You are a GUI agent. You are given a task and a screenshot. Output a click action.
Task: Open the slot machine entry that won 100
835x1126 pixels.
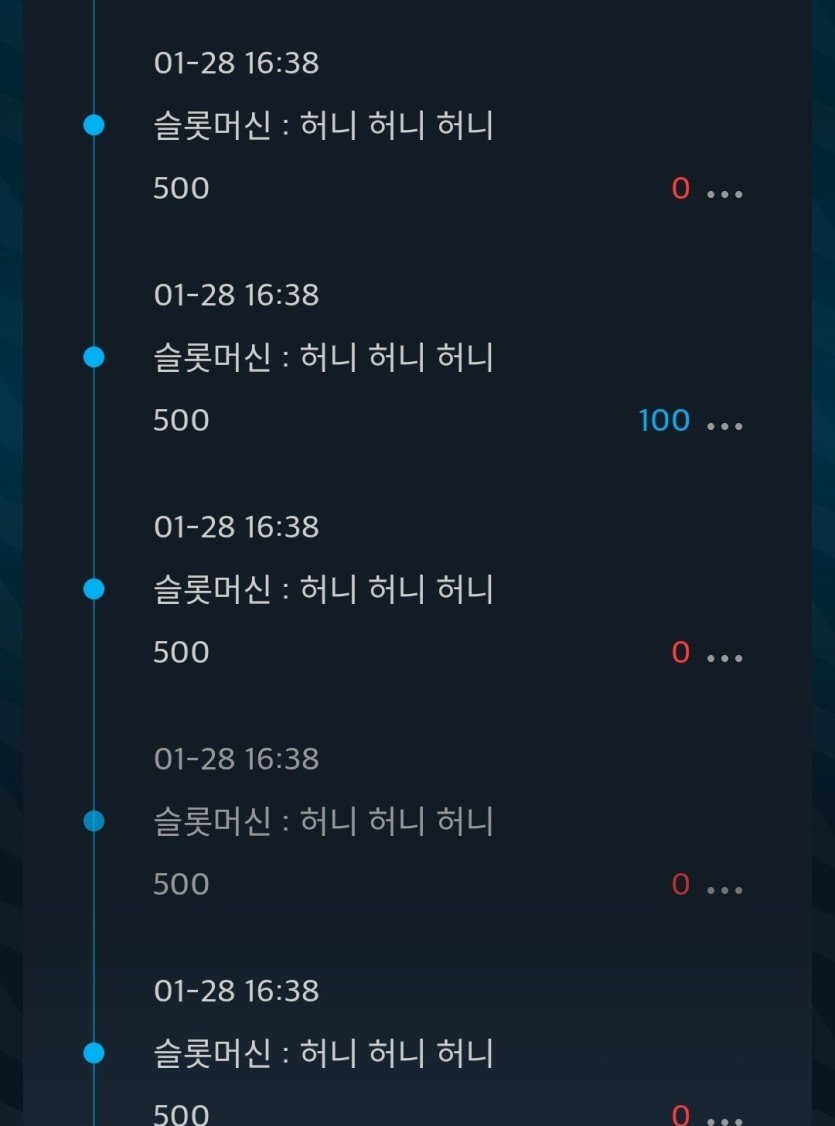click(x=323, y=358)
